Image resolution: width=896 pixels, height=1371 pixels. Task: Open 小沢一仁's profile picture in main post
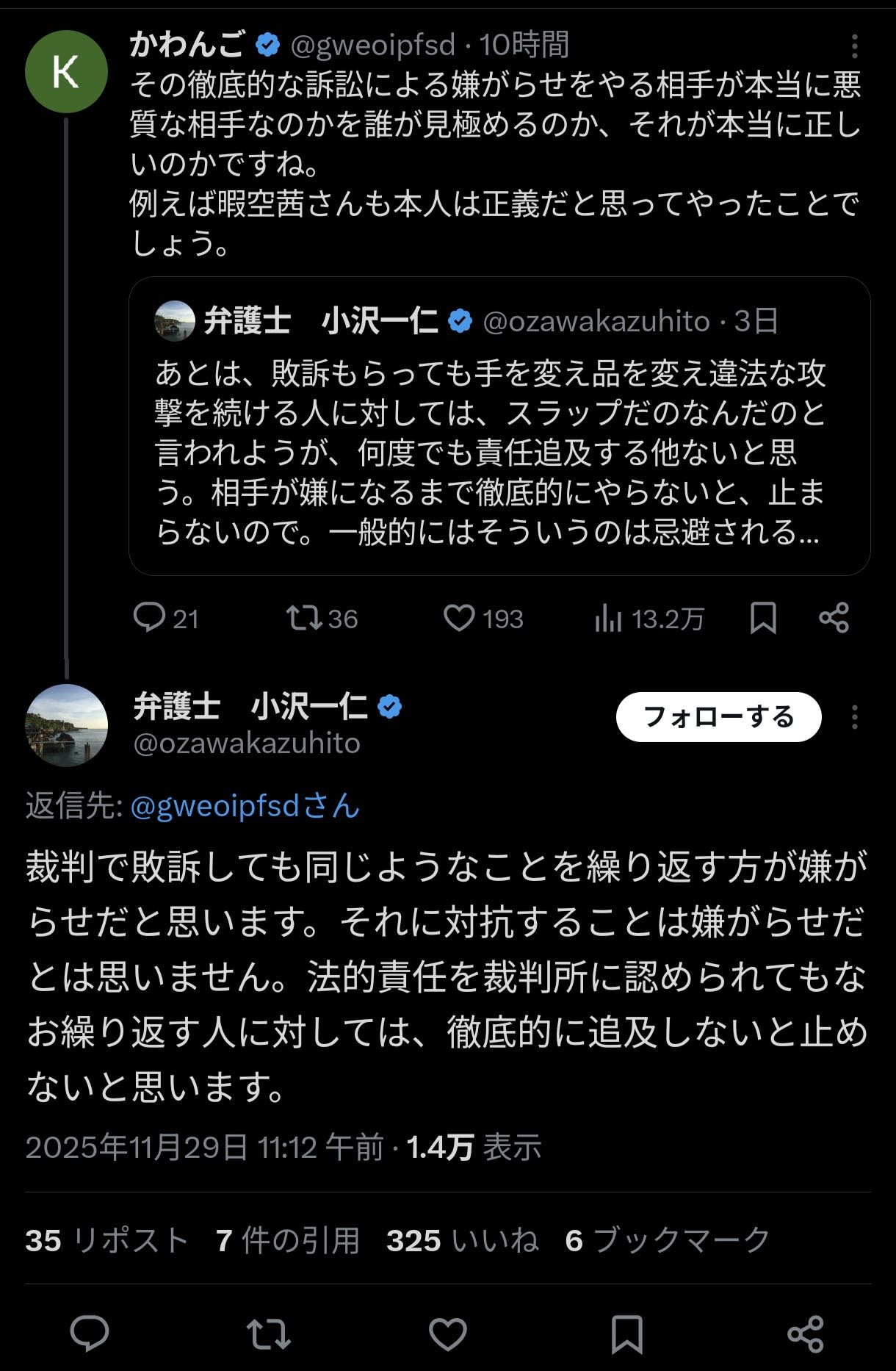[67, 725]
